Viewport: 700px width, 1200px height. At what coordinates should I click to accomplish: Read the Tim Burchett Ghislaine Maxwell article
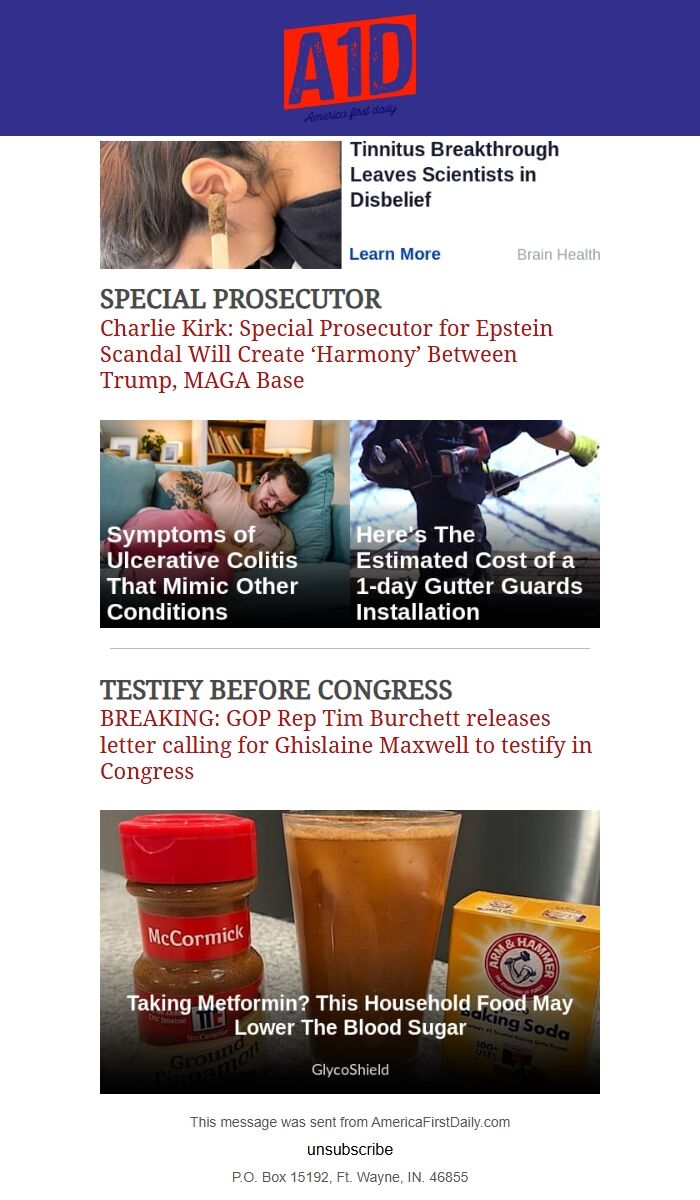tap(345, 745)
